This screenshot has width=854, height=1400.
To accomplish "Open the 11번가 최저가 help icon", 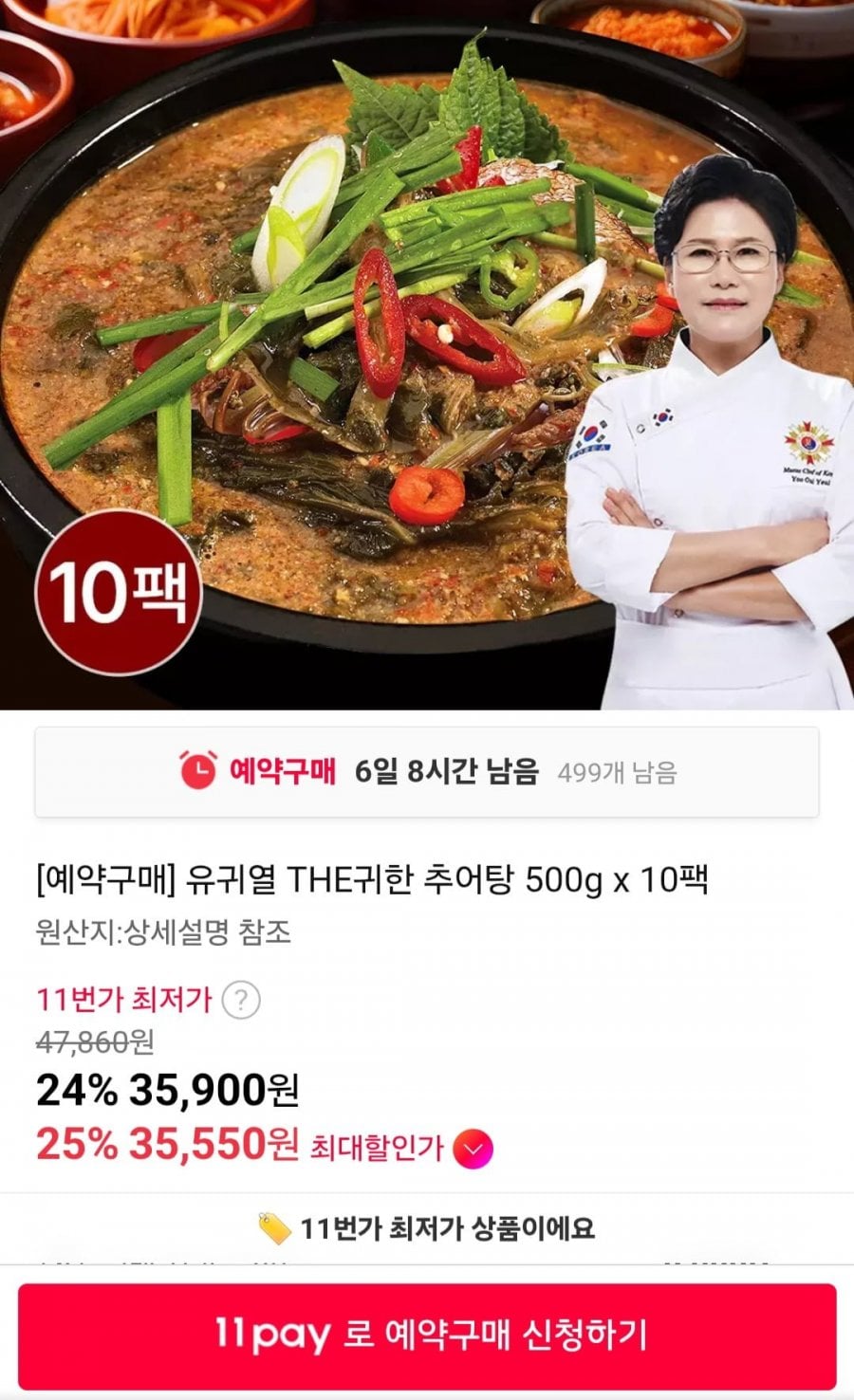I will (x=241, y=1000).
